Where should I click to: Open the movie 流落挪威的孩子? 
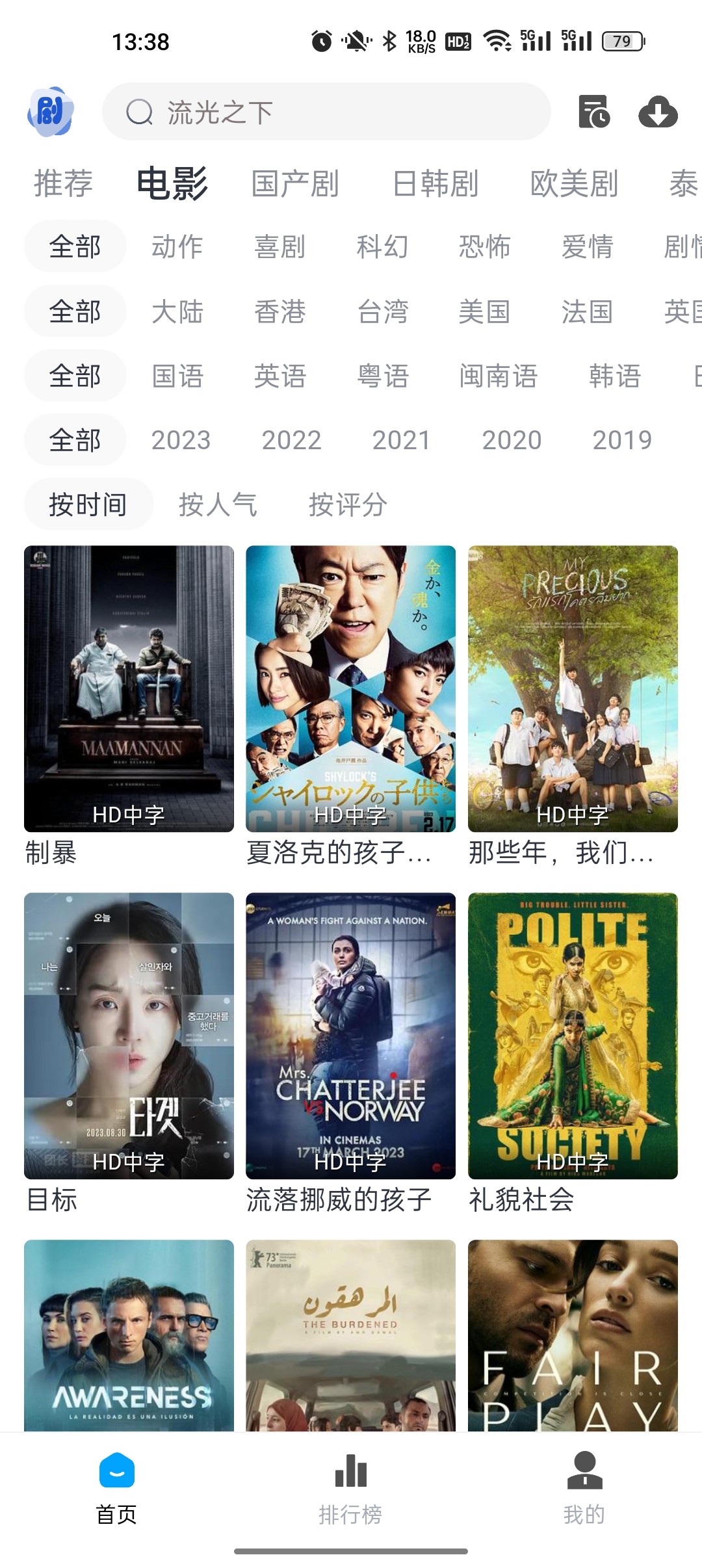click(350, 1036)
